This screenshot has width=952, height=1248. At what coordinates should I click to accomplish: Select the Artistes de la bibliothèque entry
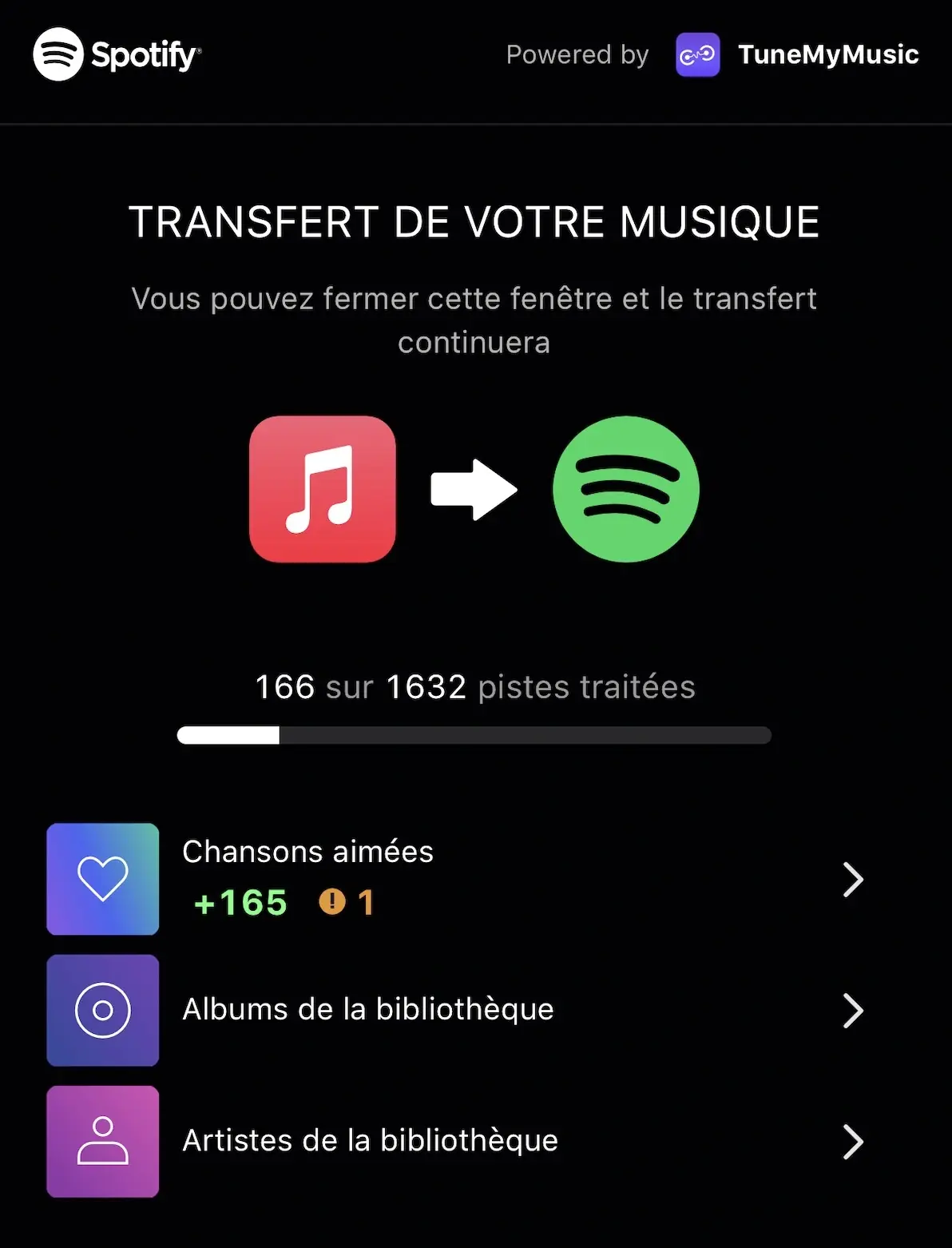click(370, 1141)
